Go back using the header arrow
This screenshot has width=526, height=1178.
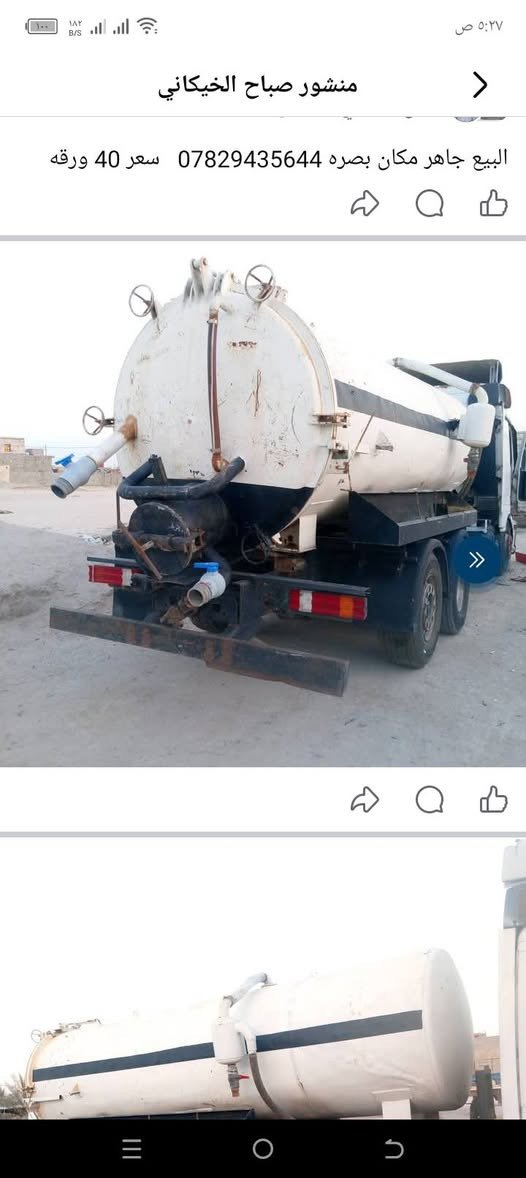click(479, 86)
